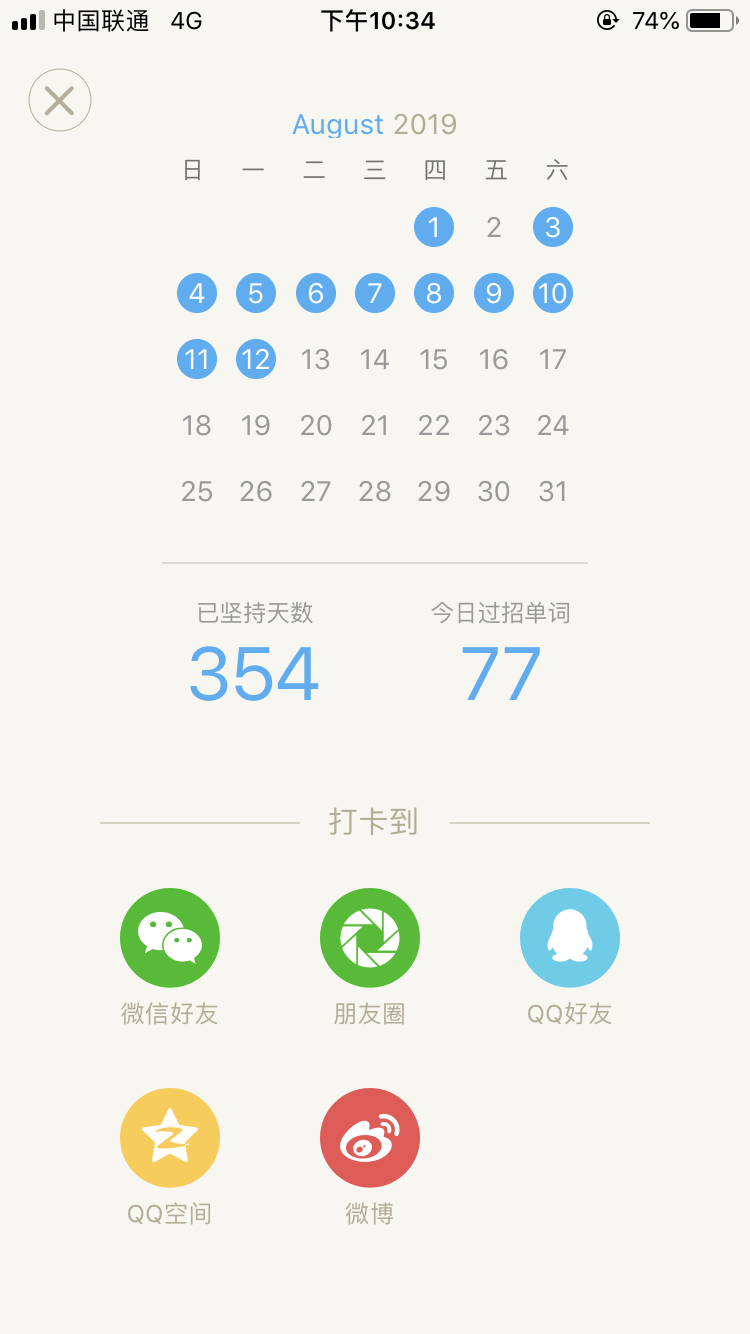The image size is (750, 1334).
Task: Post check-in to 朋友圈
Action: coord(370,938)
